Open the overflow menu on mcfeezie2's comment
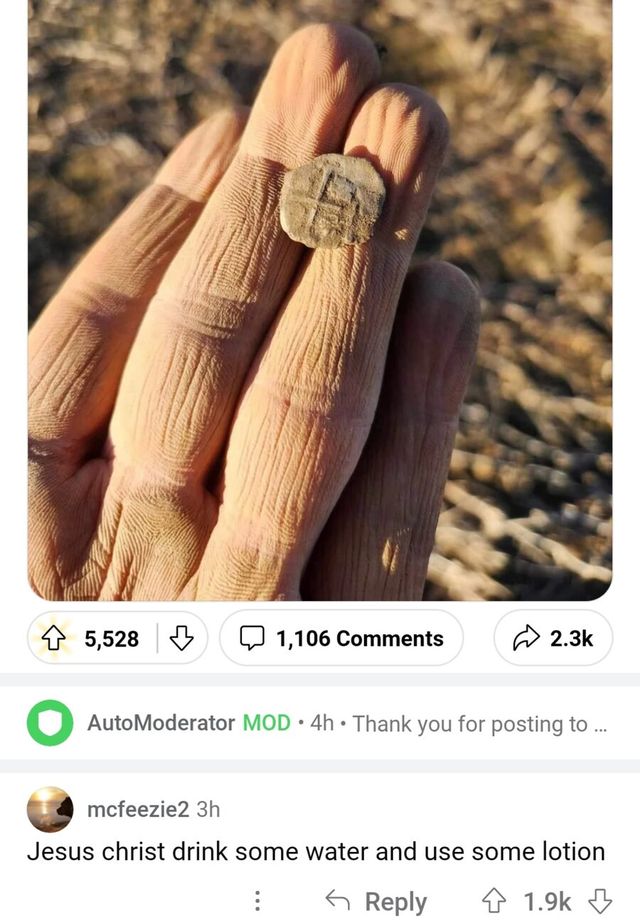The width and height of the screenshot is (640, 924). [257, 900]
